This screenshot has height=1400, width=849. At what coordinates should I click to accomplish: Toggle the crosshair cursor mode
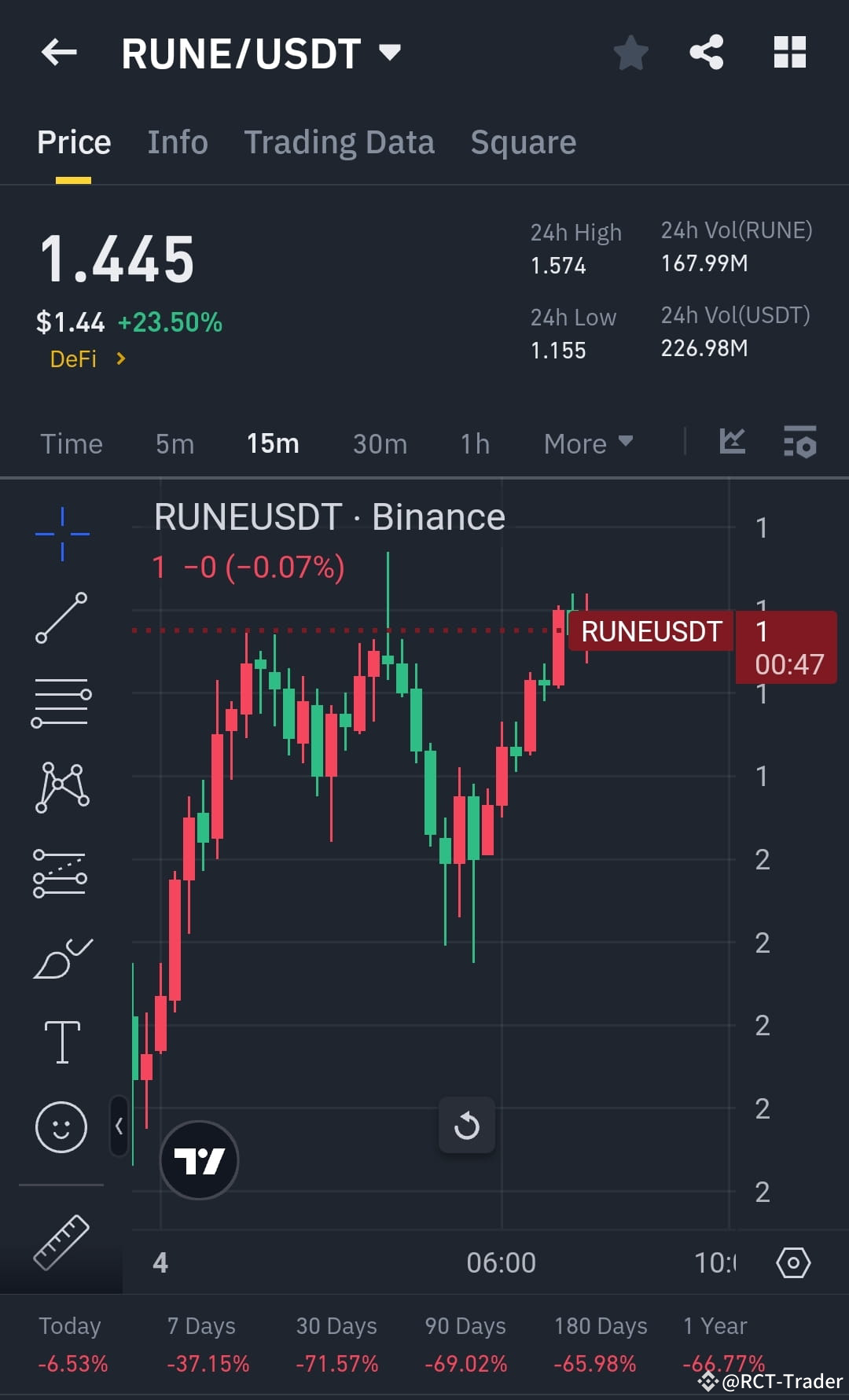pyautogui.click(x=61, y=535)
